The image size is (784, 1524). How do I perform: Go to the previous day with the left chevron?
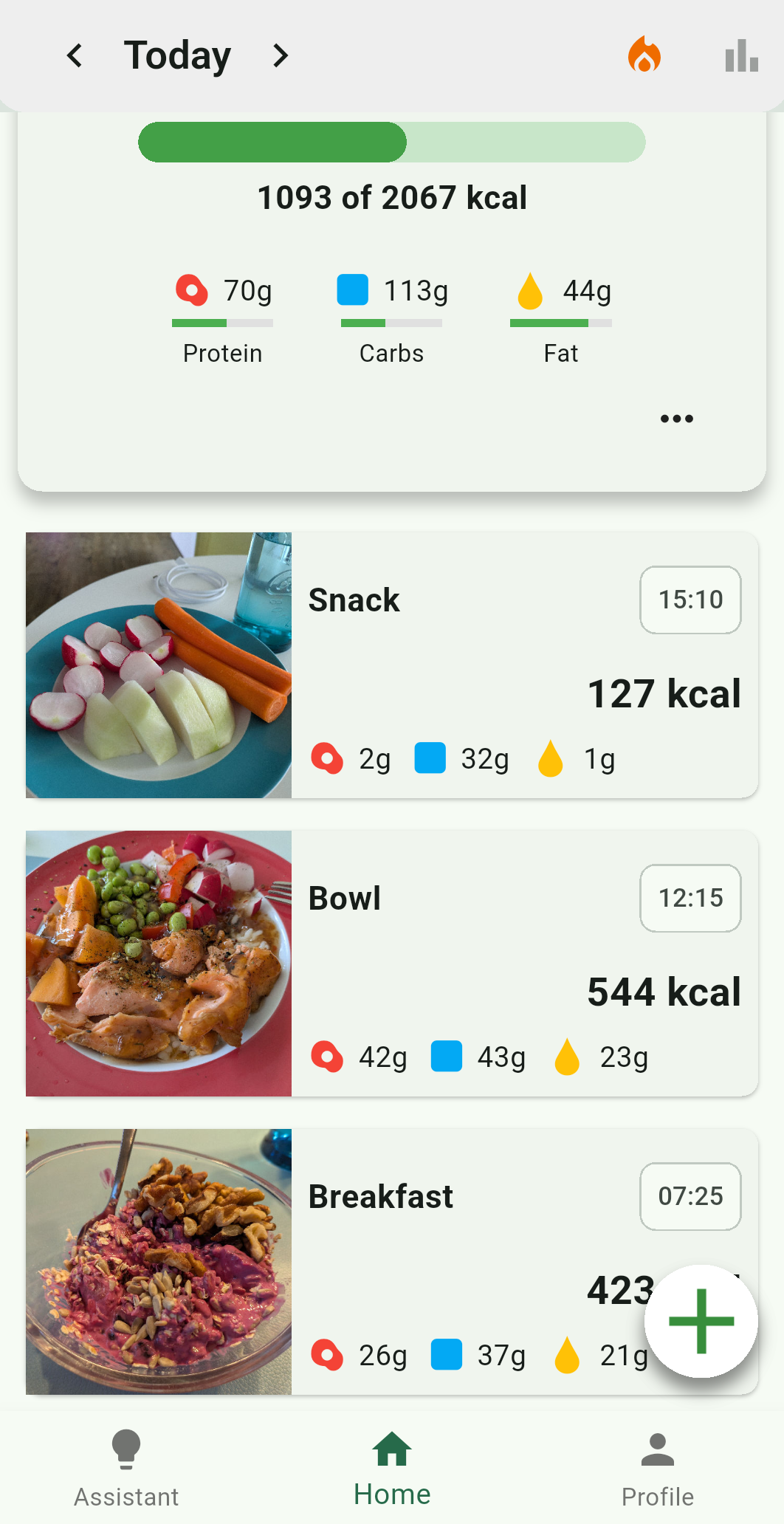75,55
